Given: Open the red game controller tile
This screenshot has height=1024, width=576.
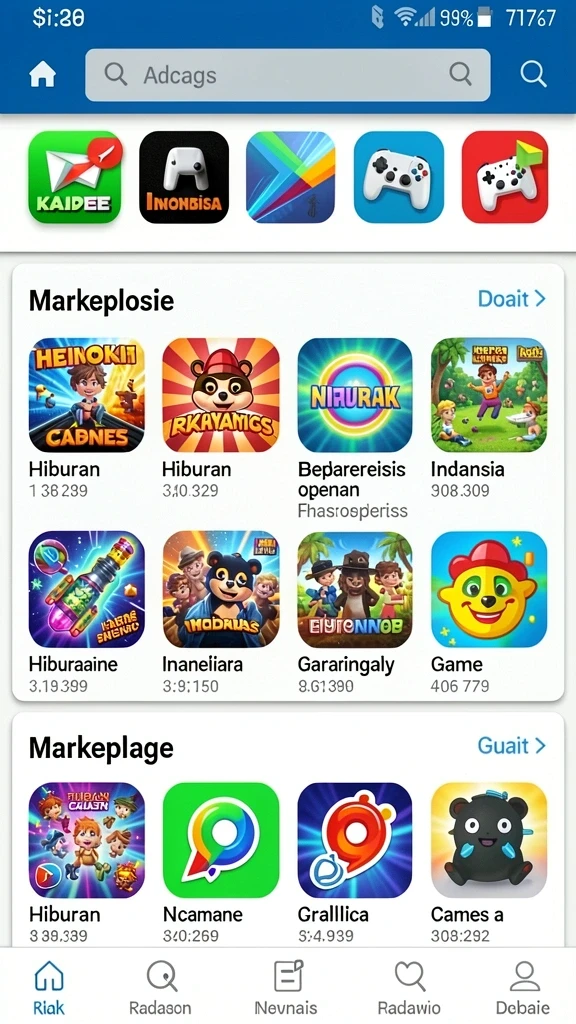Looking at the screenshot, I should click(x=505, y=178).
